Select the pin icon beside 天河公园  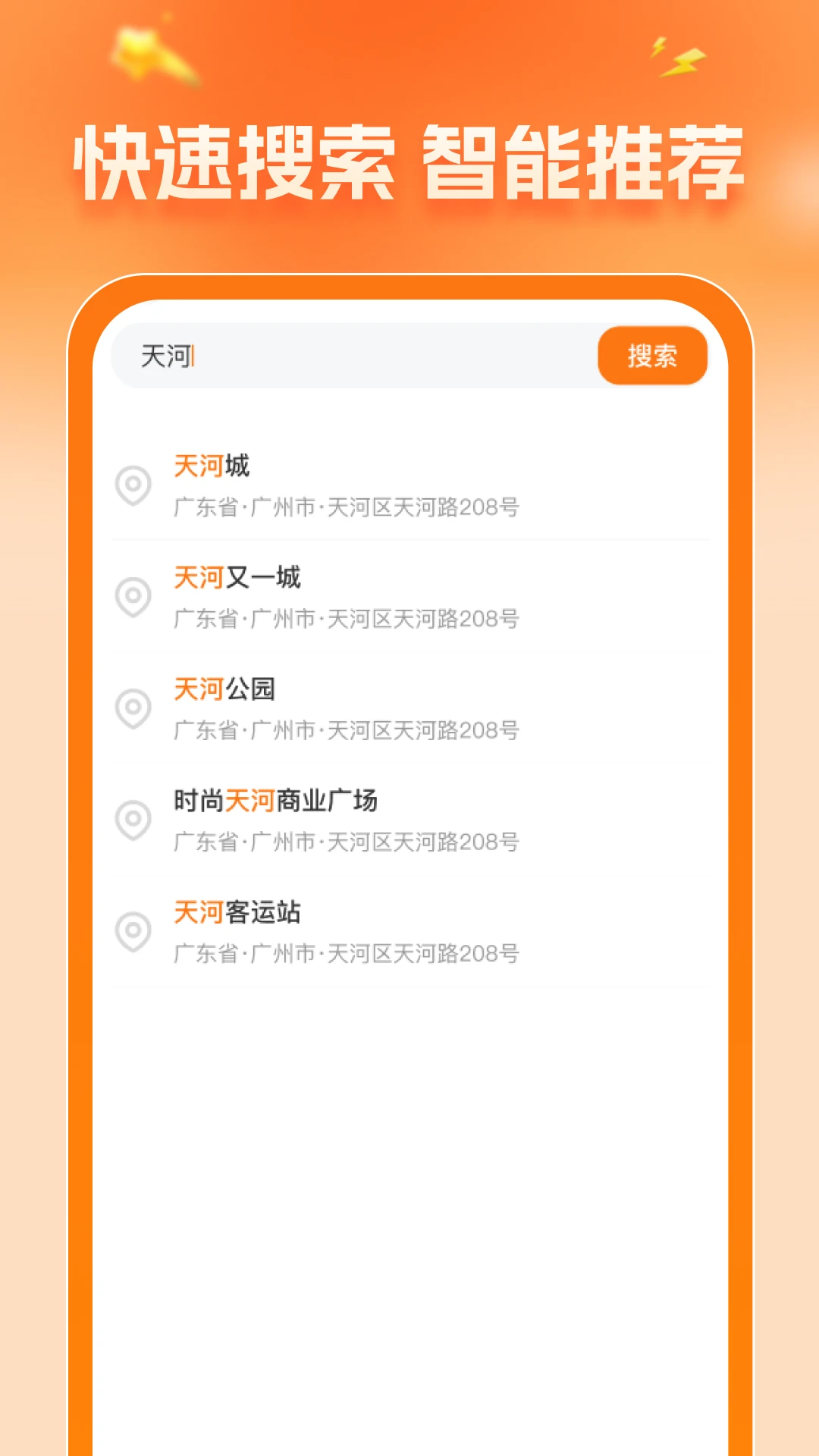[x=133, y=708]
